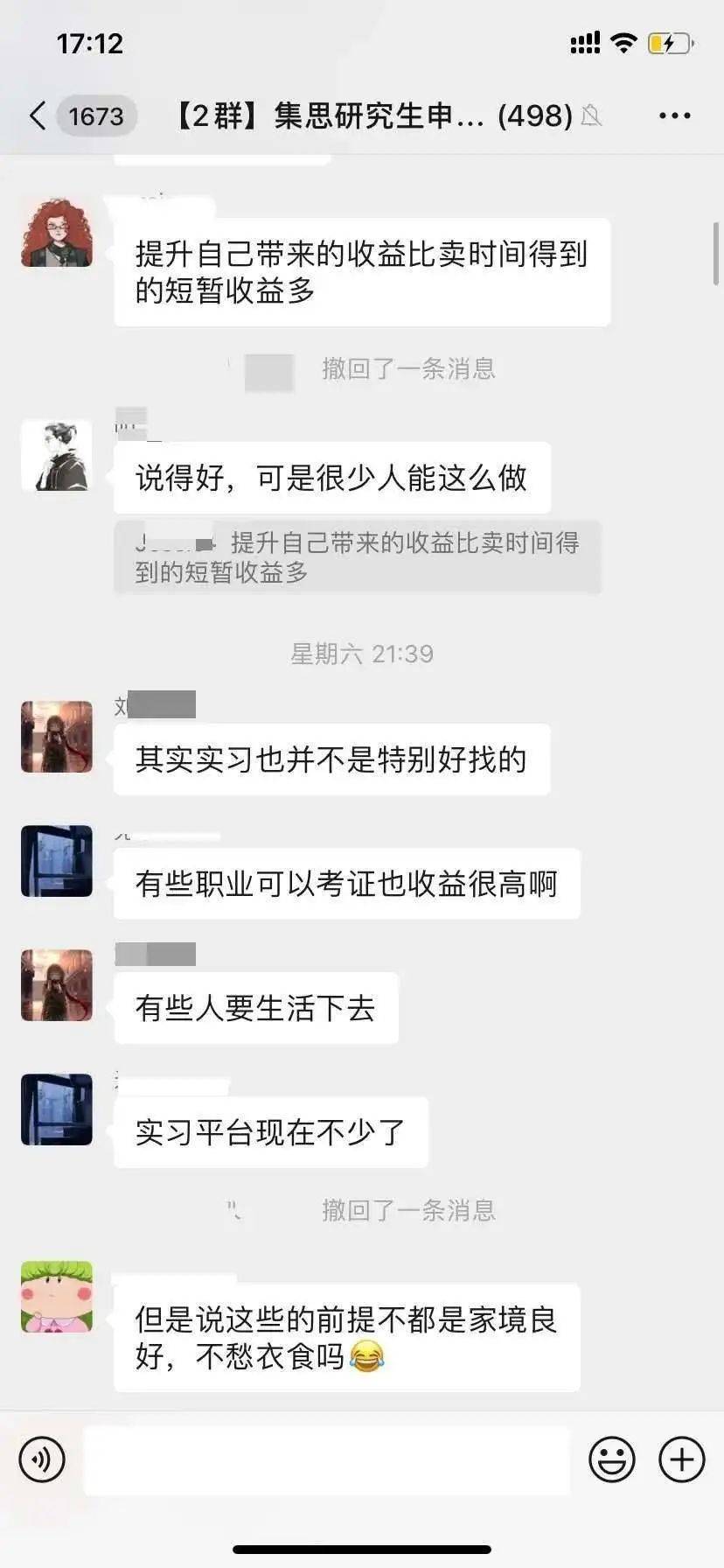Open avatar beside 其实实习也并不是特别好找的
Viewport: 724px width, 1568px height.
pyautogui.click(x=57, y=737)
